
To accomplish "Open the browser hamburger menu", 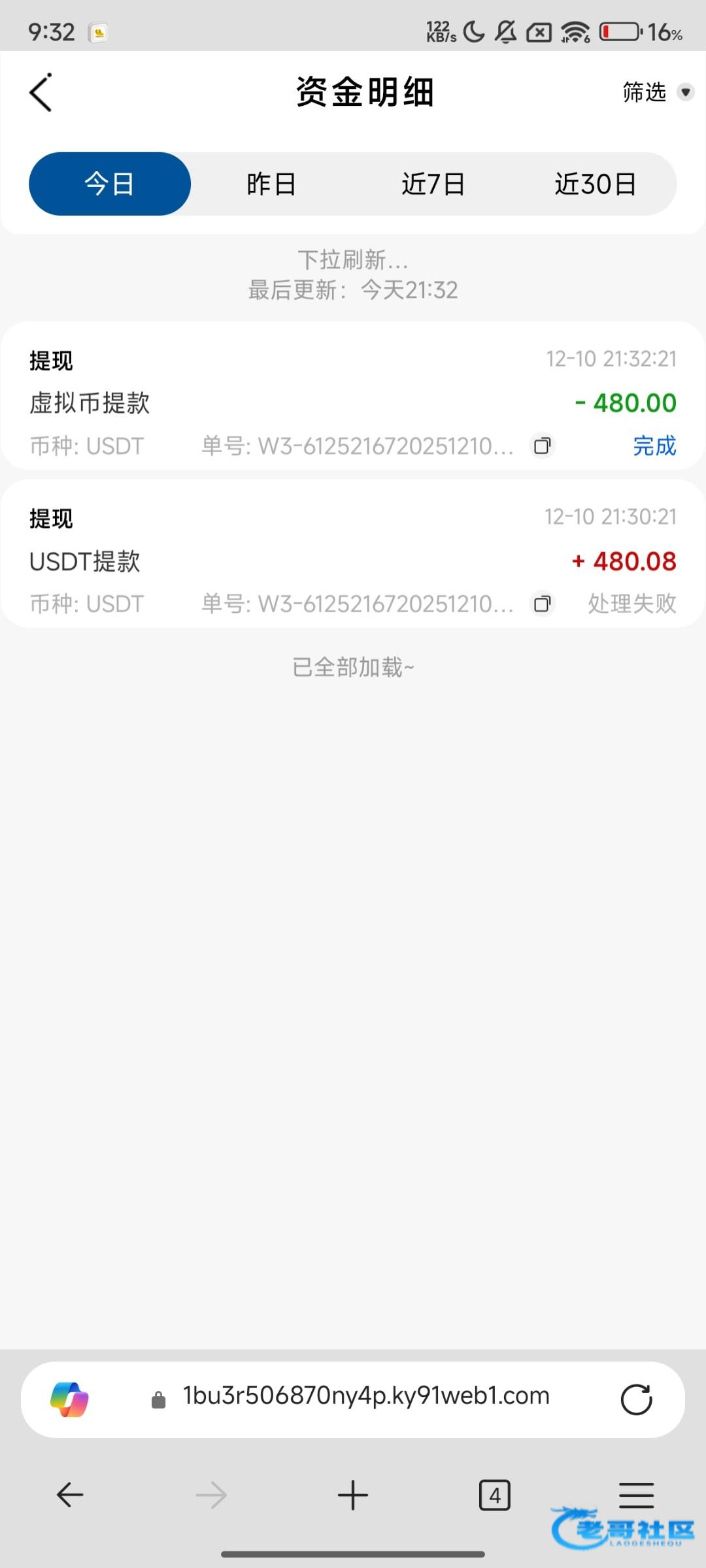I will (636, 1495).
